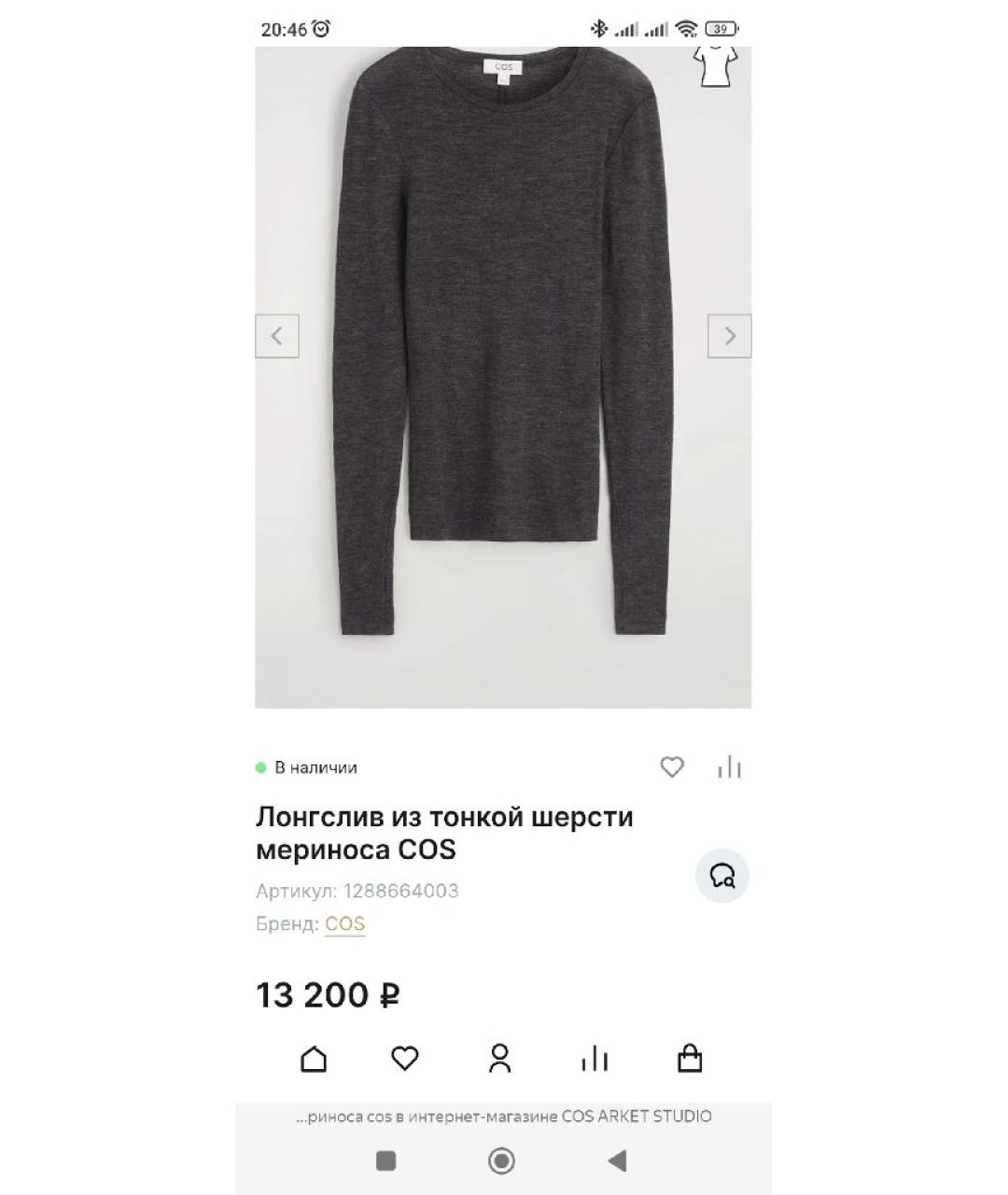Go to the home tab
Screen dimensions: 1008x1195
pos(314,1059)
